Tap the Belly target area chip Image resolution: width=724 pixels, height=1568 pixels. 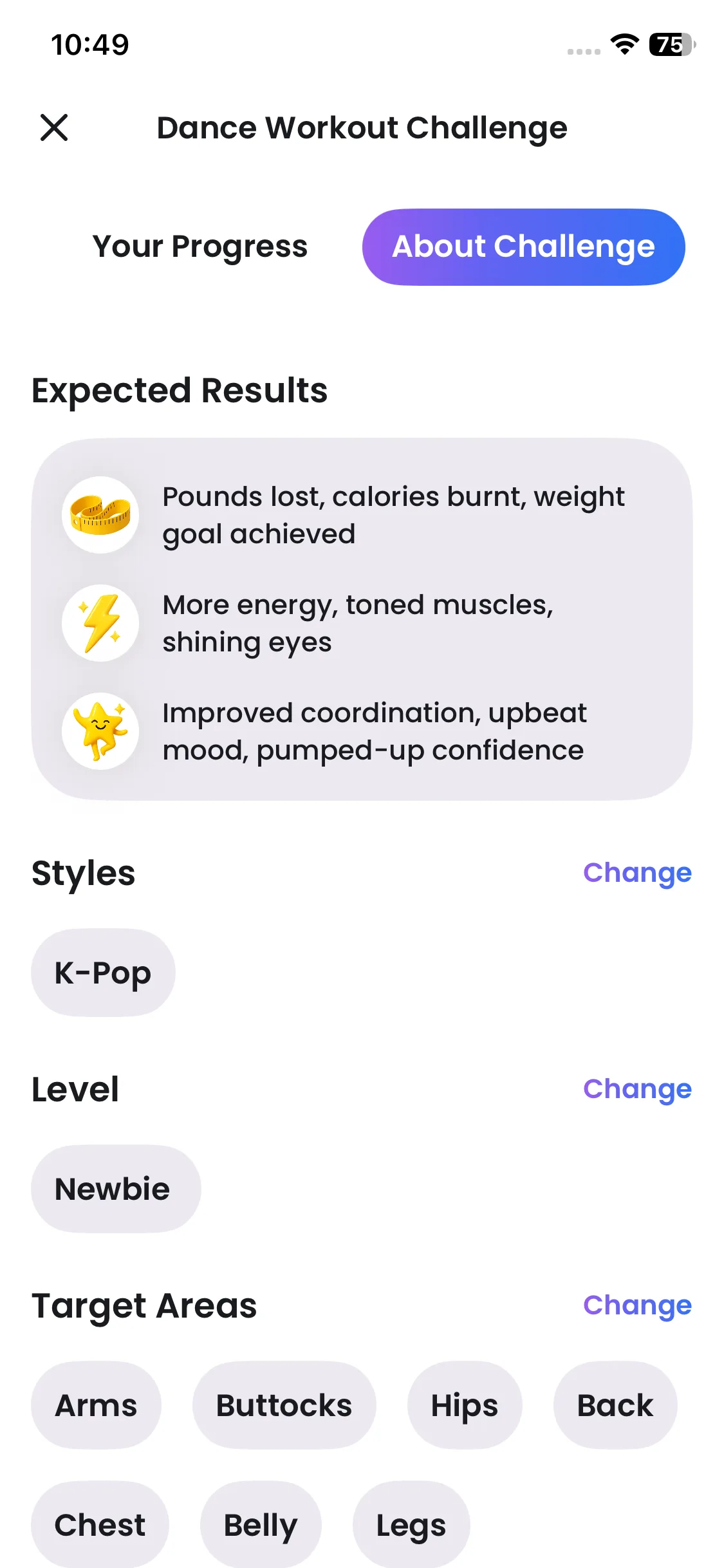click(x=261, y=1525)
